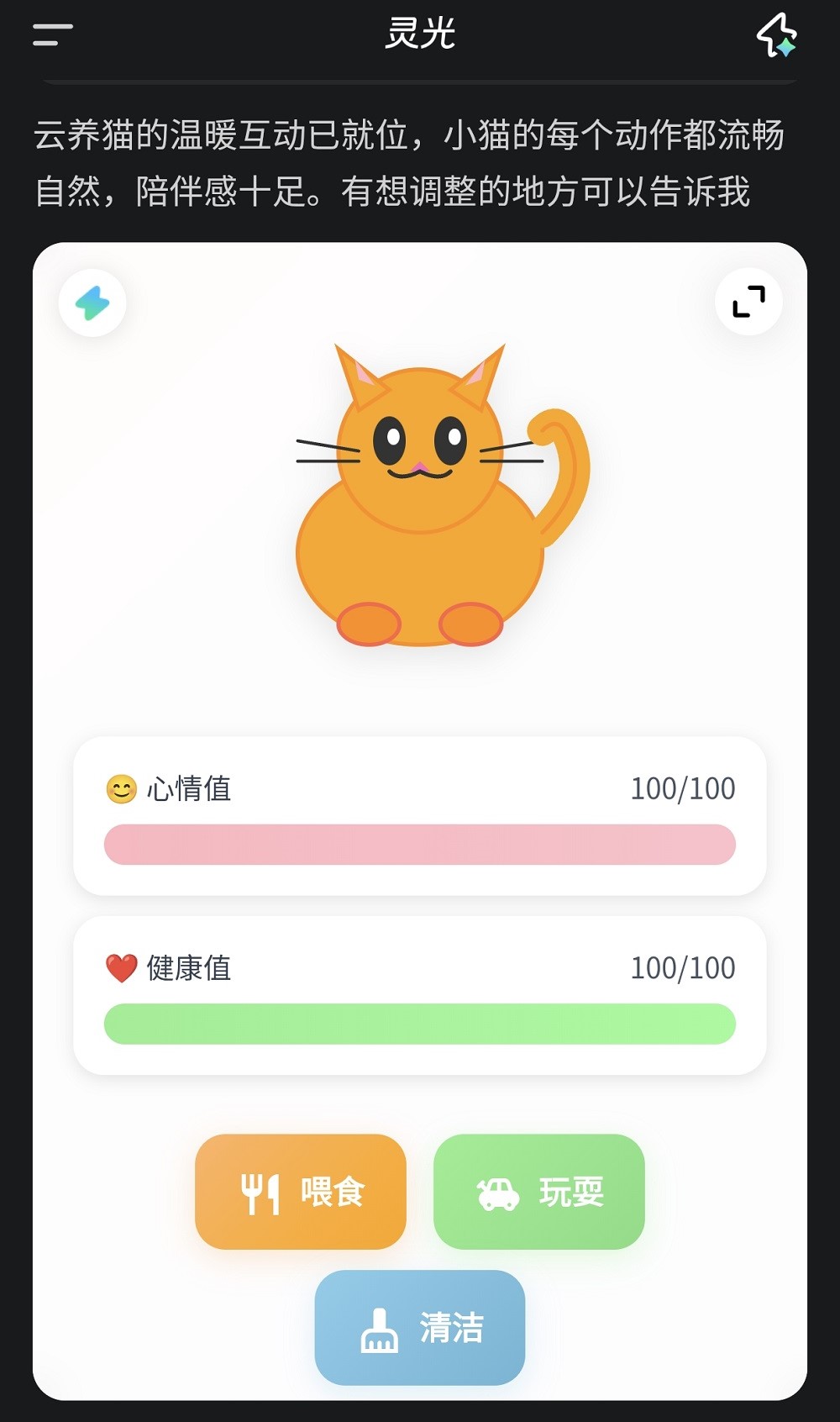Click the smiley emoji next to 心情值

[122, 788]
